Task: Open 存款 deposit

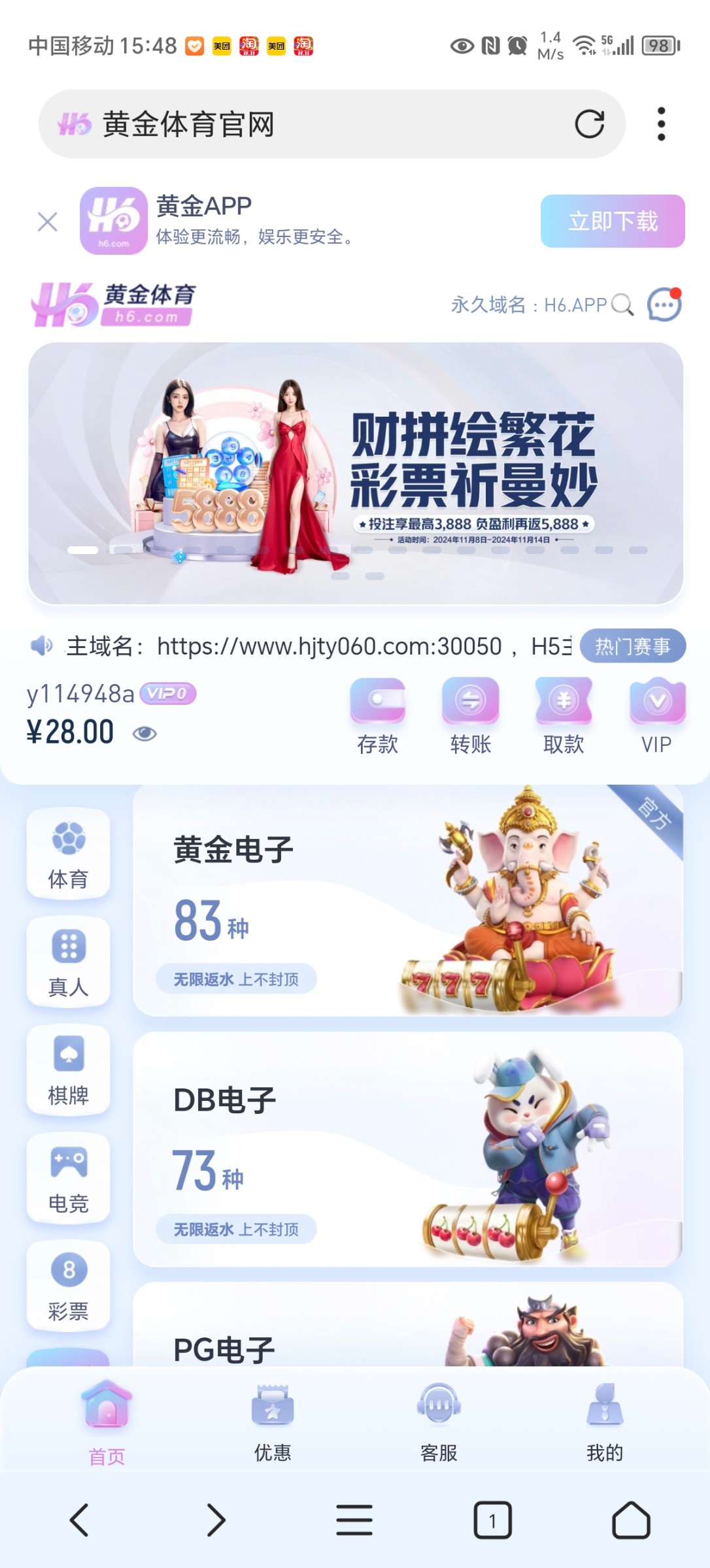Action: coord(377,716)
